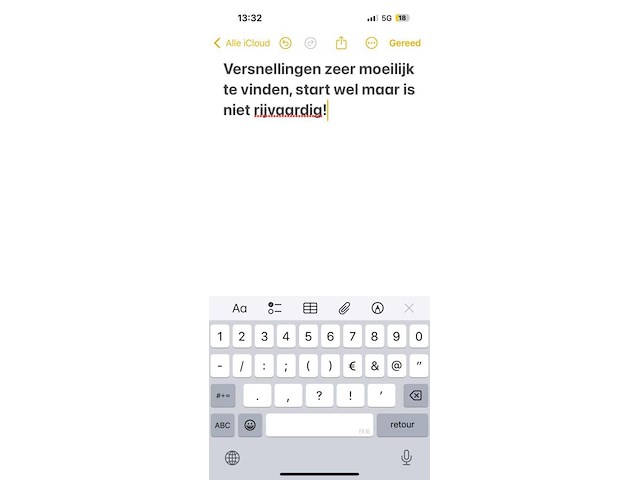
Task: Insert a table into the note
Action: pos(310,308)
